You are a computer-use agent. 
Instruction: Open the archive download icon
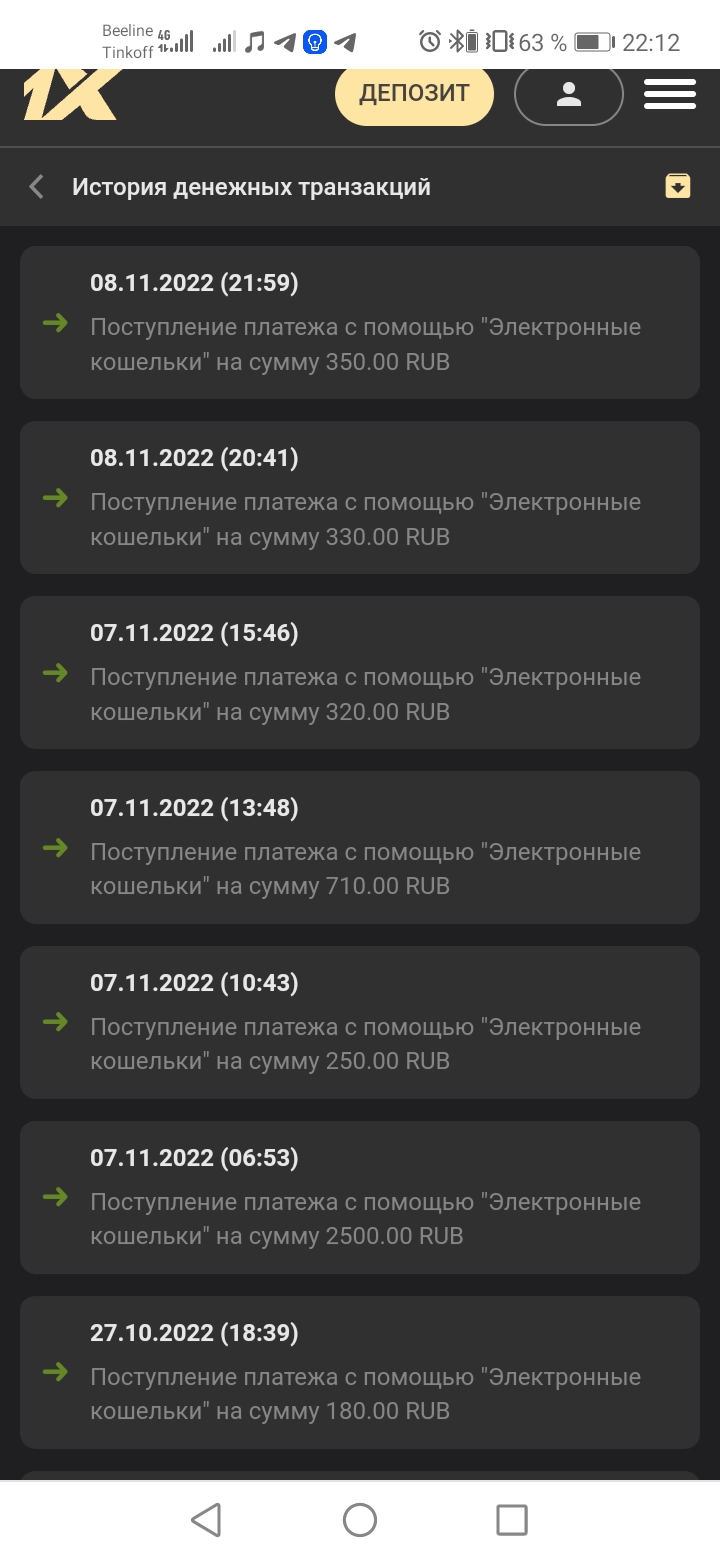click(678, 186)
